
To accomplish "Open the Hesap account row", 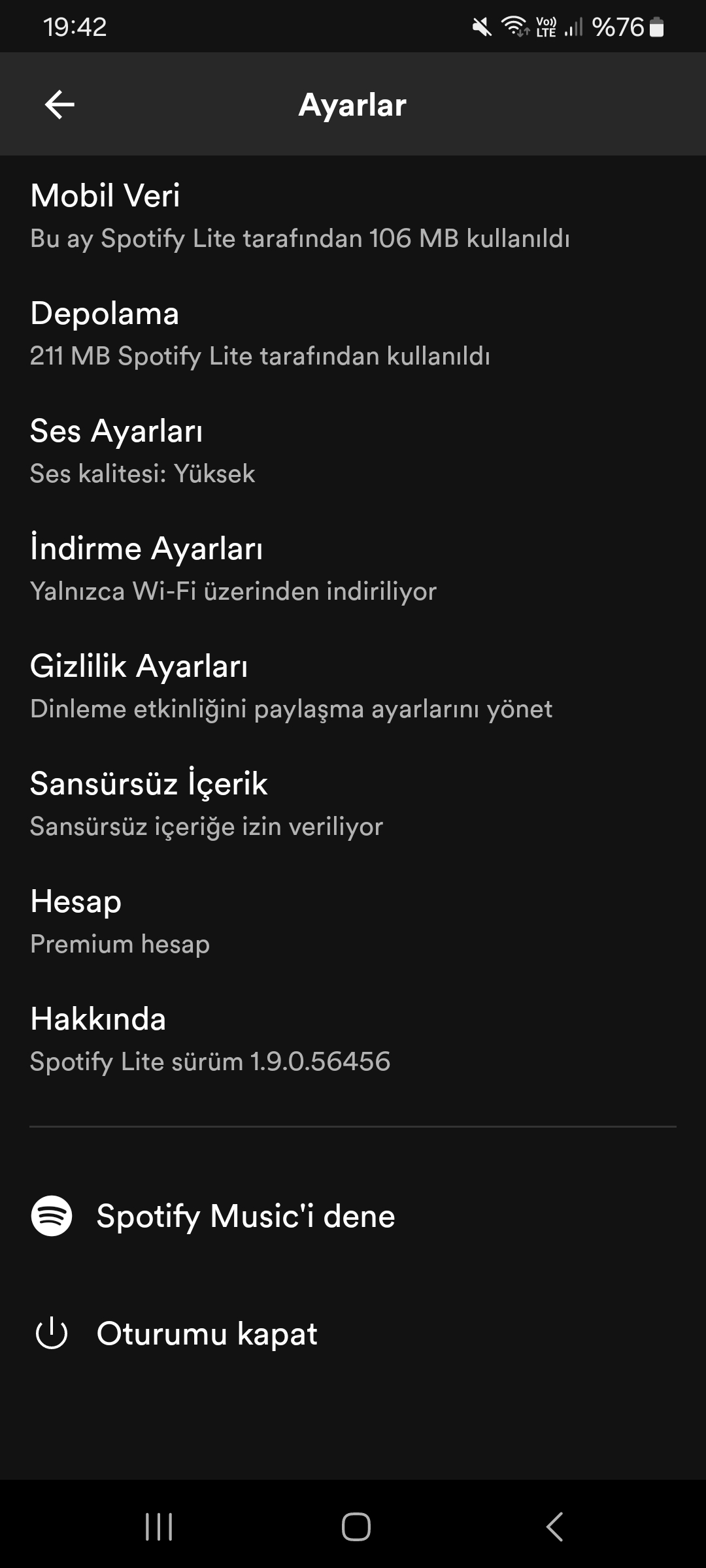I will (x=120, y=921).
